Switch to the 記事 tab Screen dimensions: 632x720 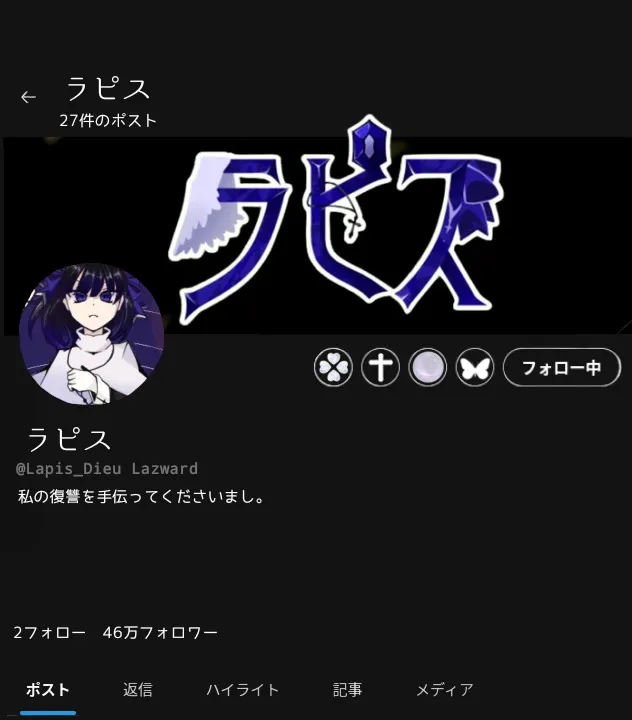click(348, 690)
